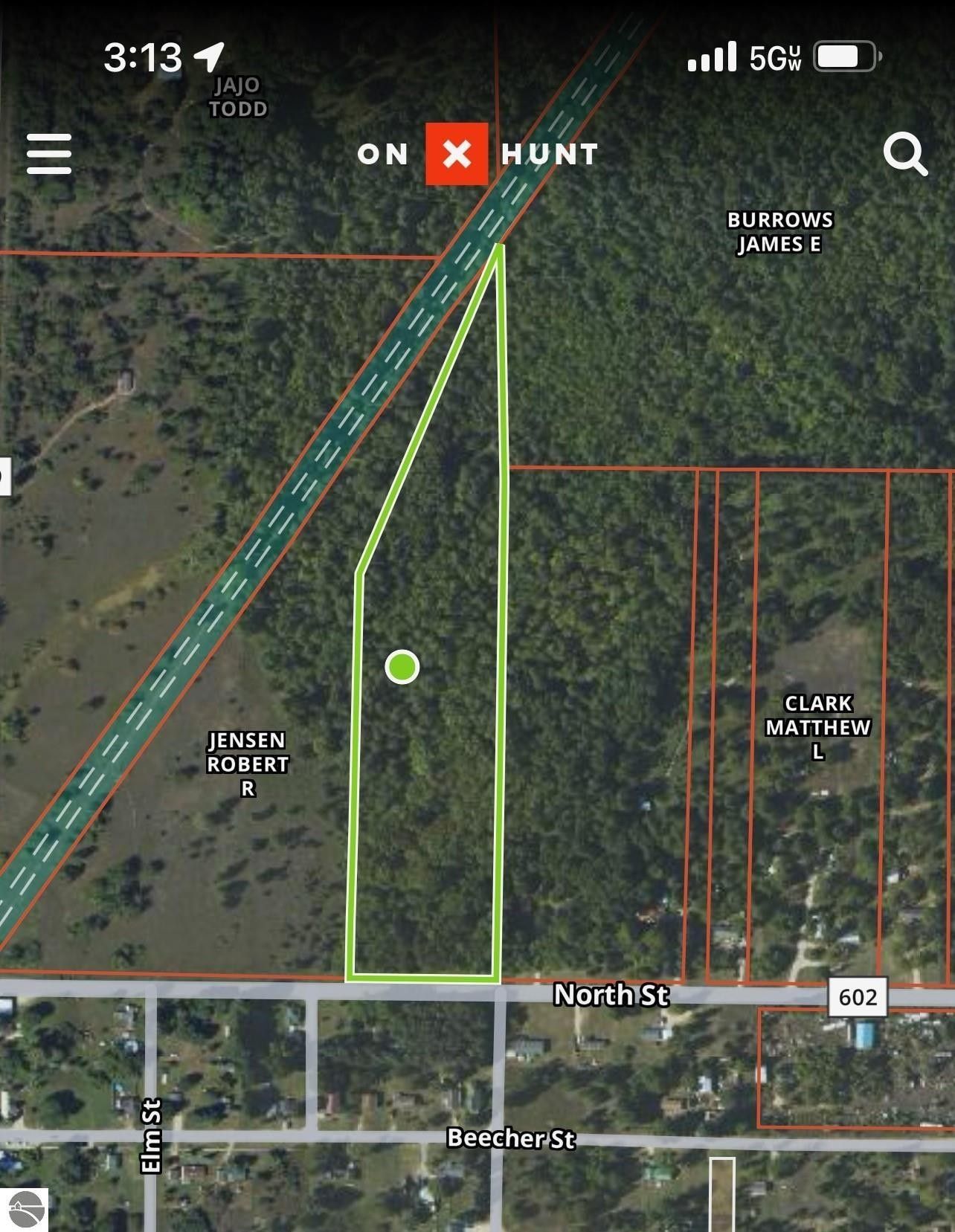Open the hamburger menu
The height and width of the screenshot is (1232, 955).
[49, 154]
